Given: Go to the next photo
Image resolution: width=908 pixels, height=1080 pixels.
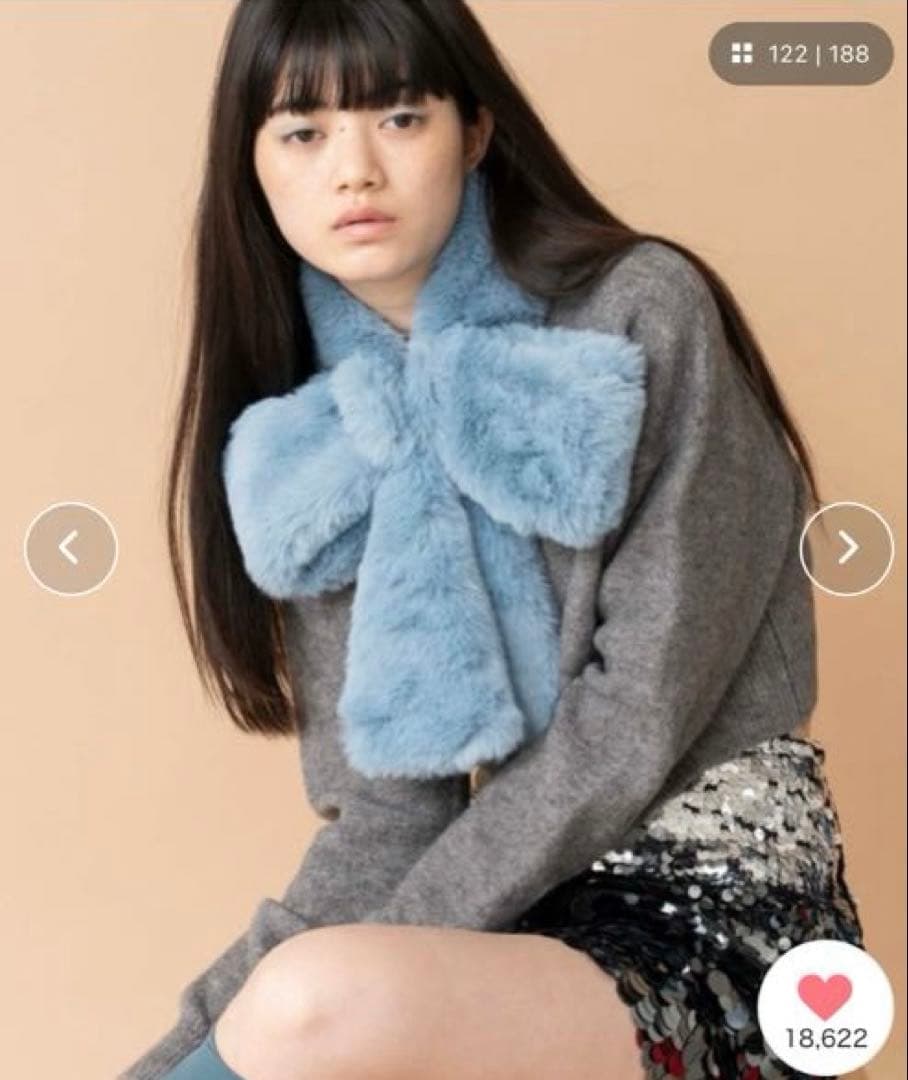Looking at the screenshot, I should 846,548.
